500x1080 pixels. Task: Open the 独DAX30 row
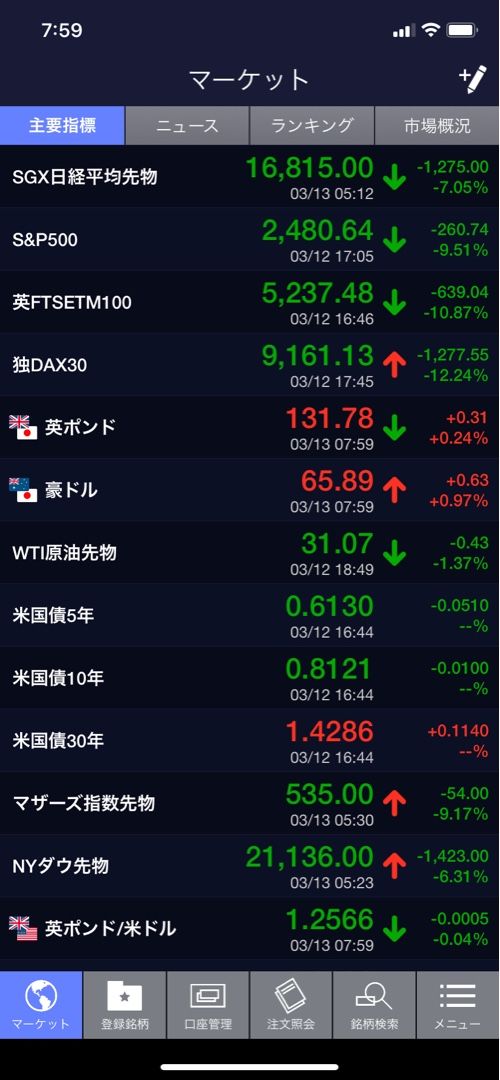coord(250,364)
